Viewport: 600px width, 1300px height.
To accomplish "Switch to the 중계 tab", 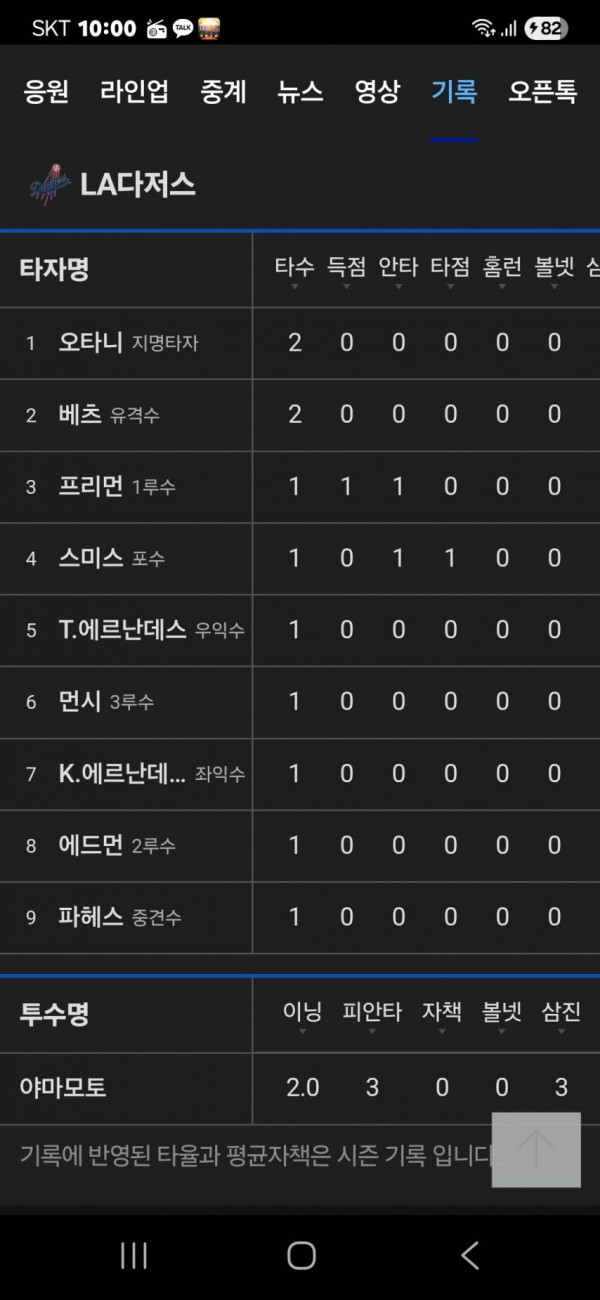I will [223, 92].
